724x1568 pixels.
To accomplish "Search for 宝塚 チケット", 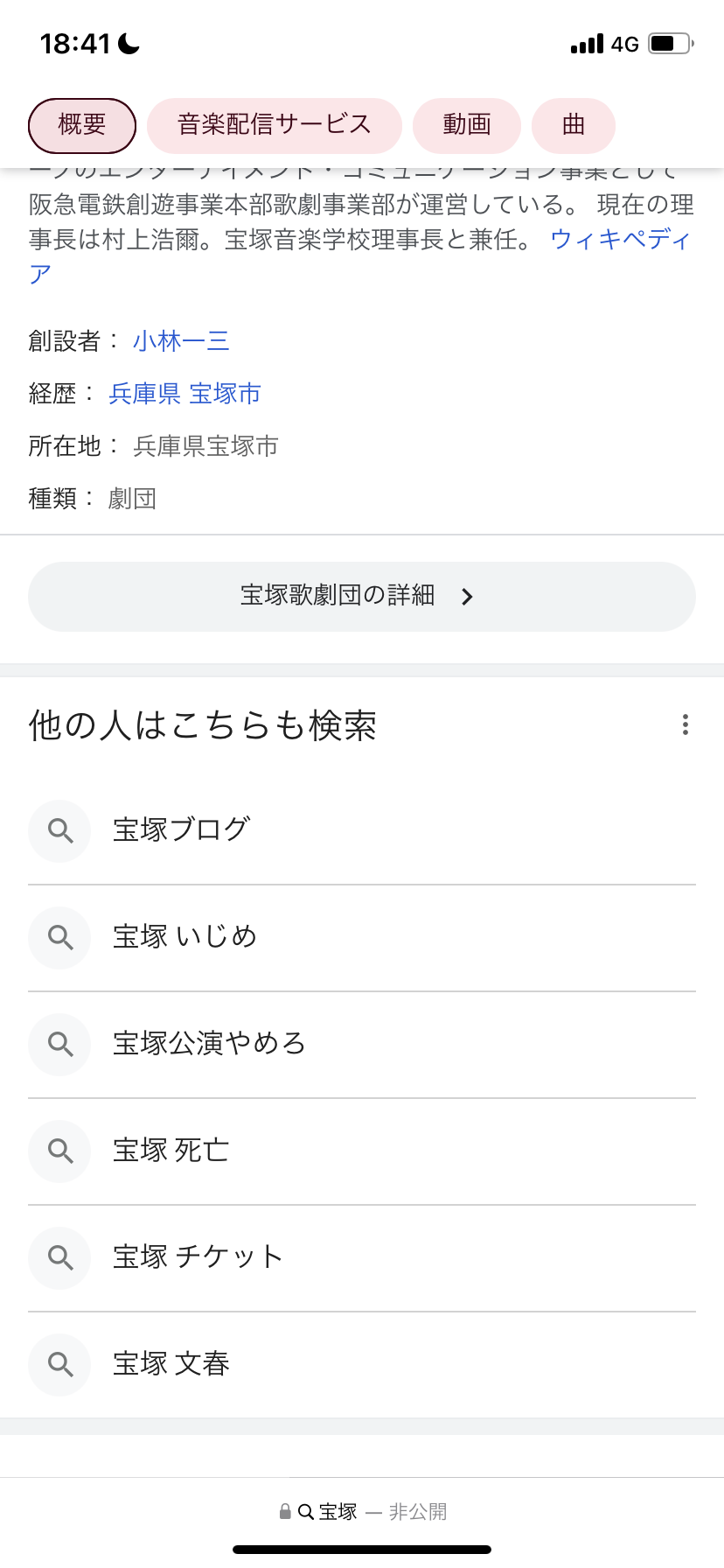I will pos(362,1257).
